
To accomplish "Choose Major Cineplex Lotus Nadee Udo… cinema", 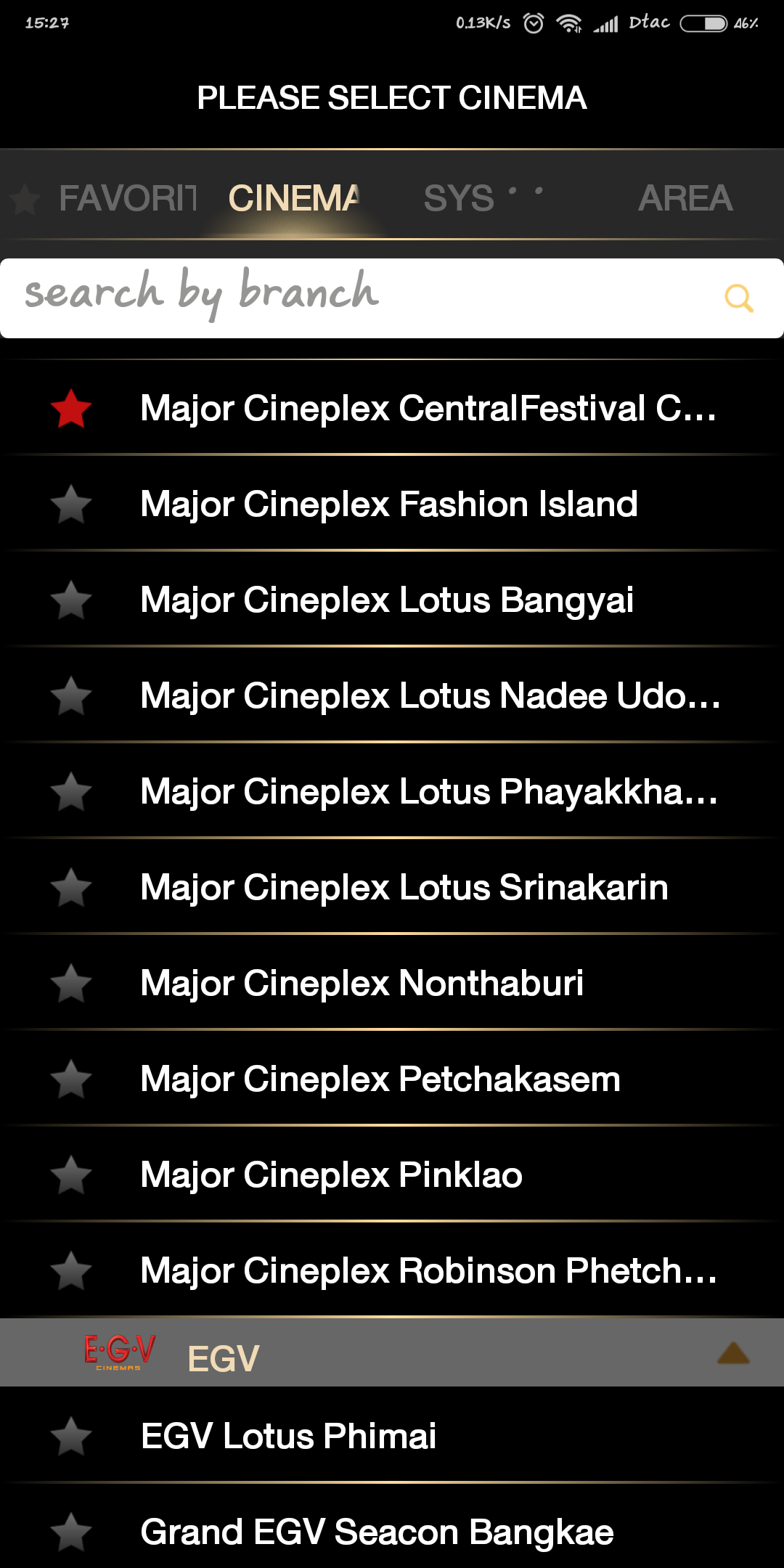I will pyautogui.click(x=430, y=695).
